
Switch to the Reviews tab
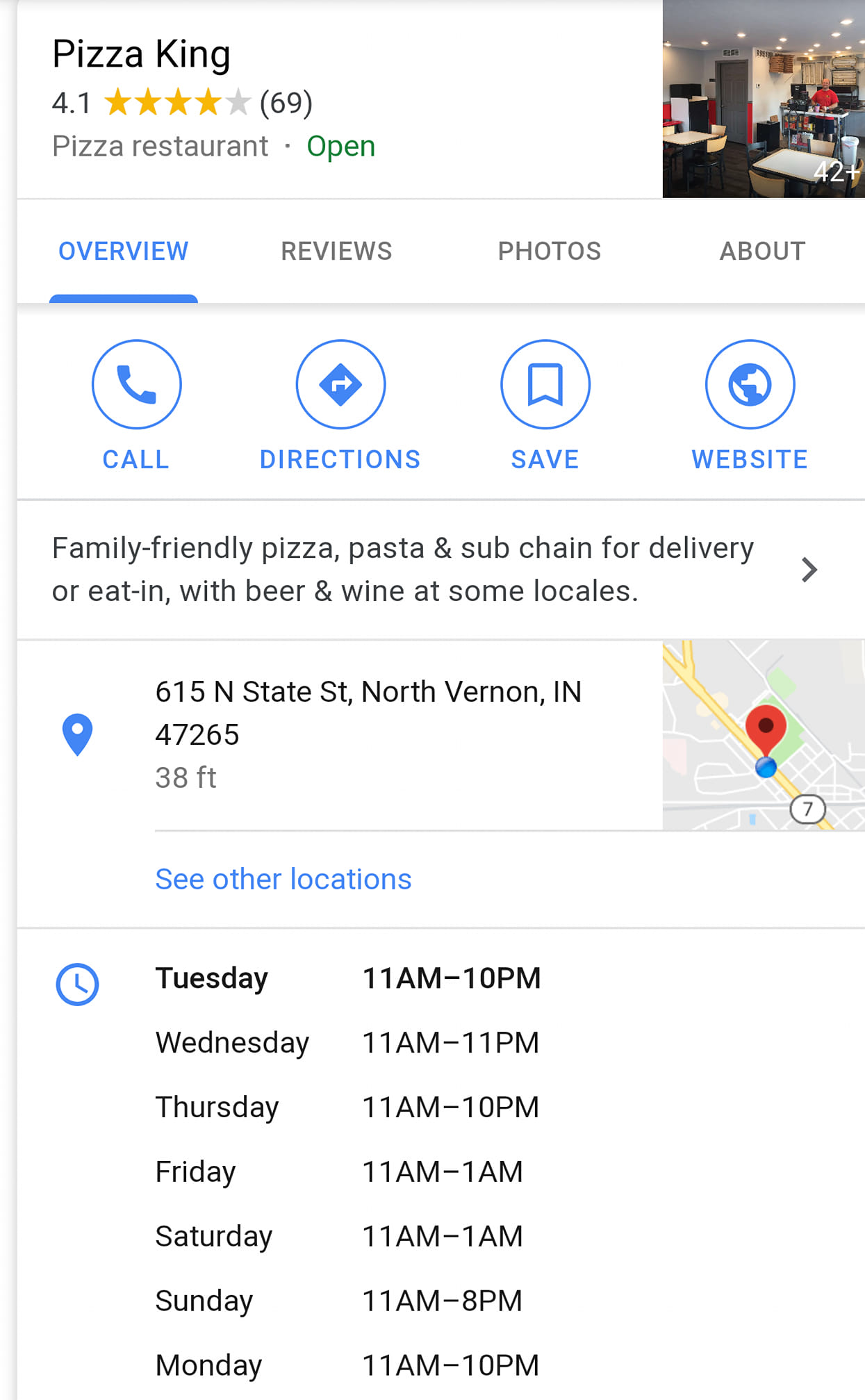point(336,251)
